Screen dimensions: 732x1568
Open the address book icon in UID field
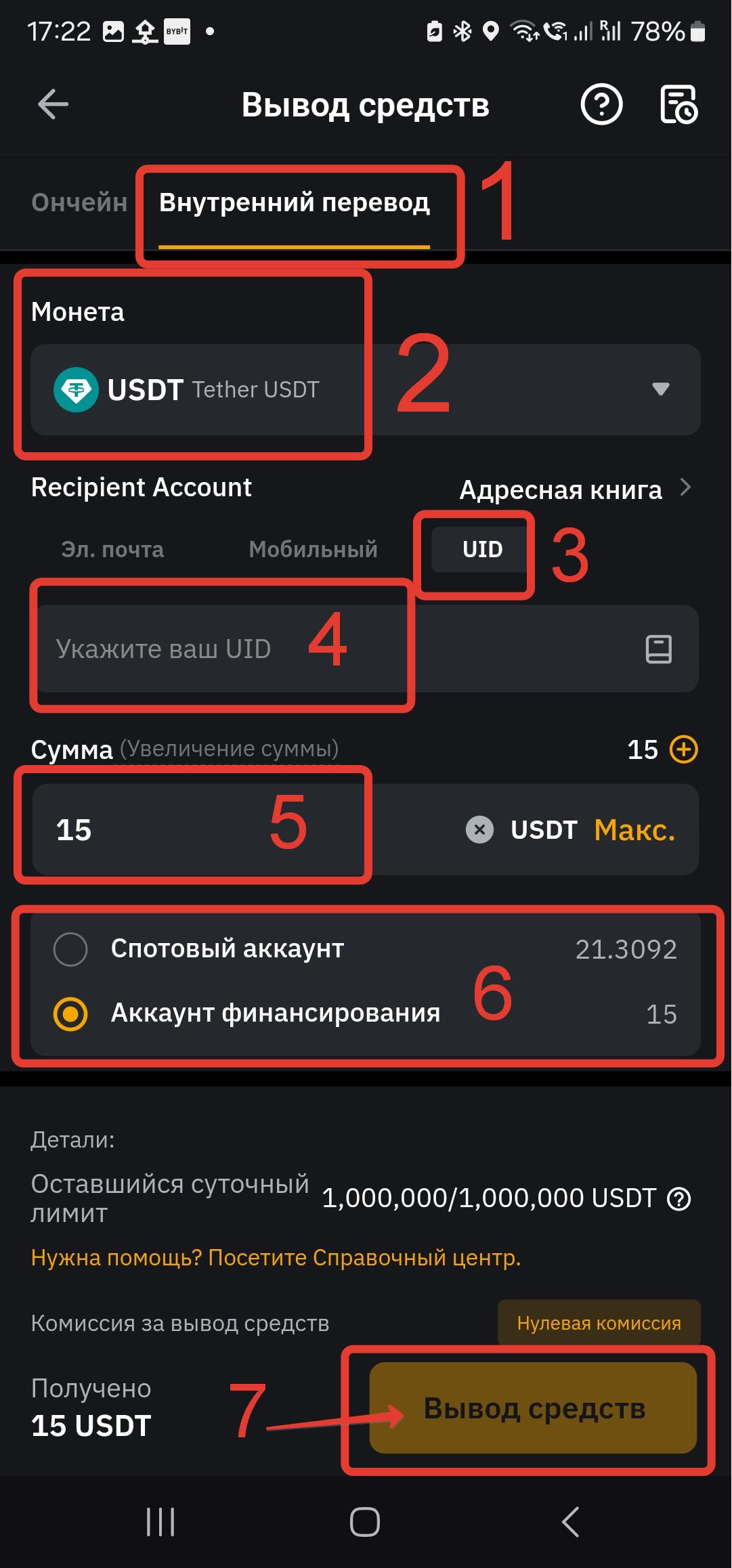(658, 649)
